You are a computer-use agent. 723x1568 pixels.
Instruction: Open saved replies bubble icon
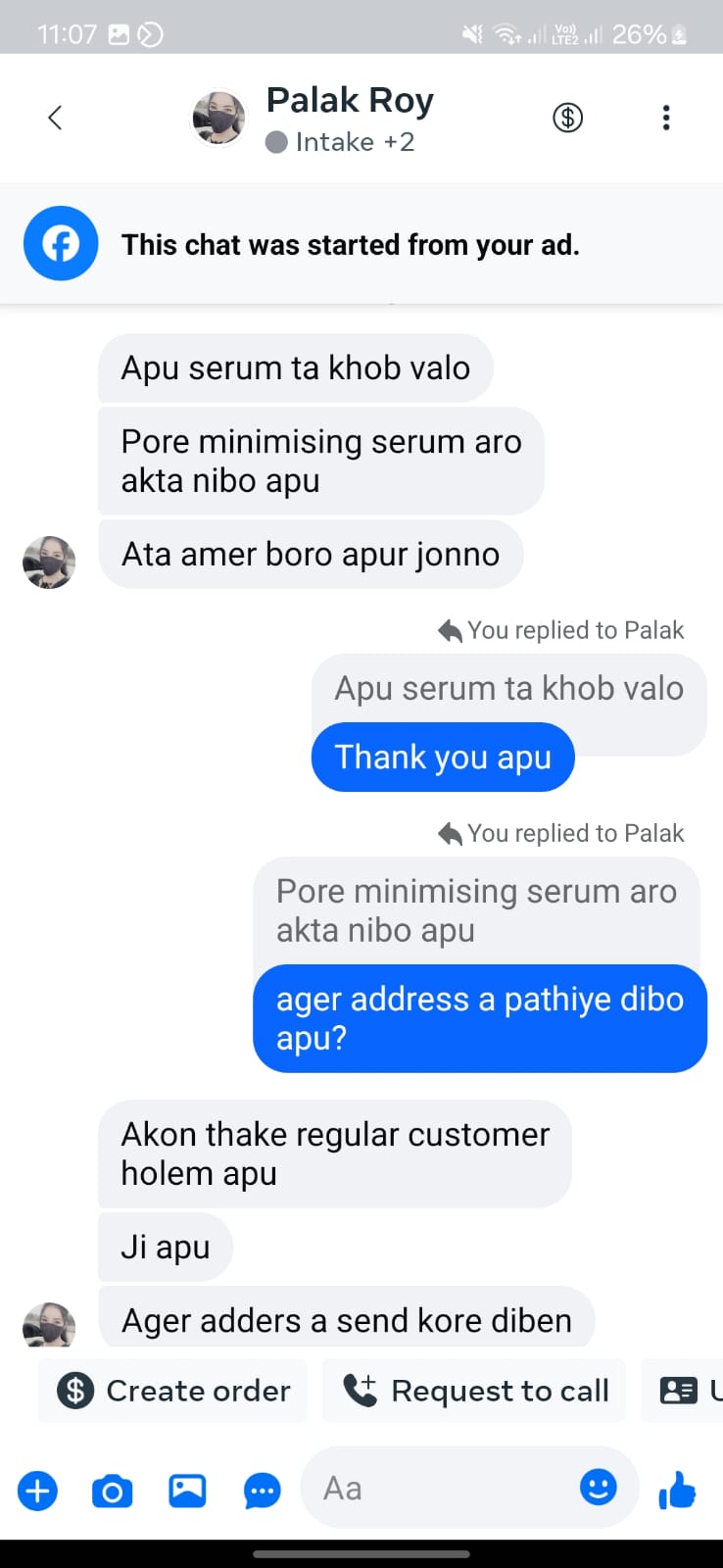point(262,1491)
